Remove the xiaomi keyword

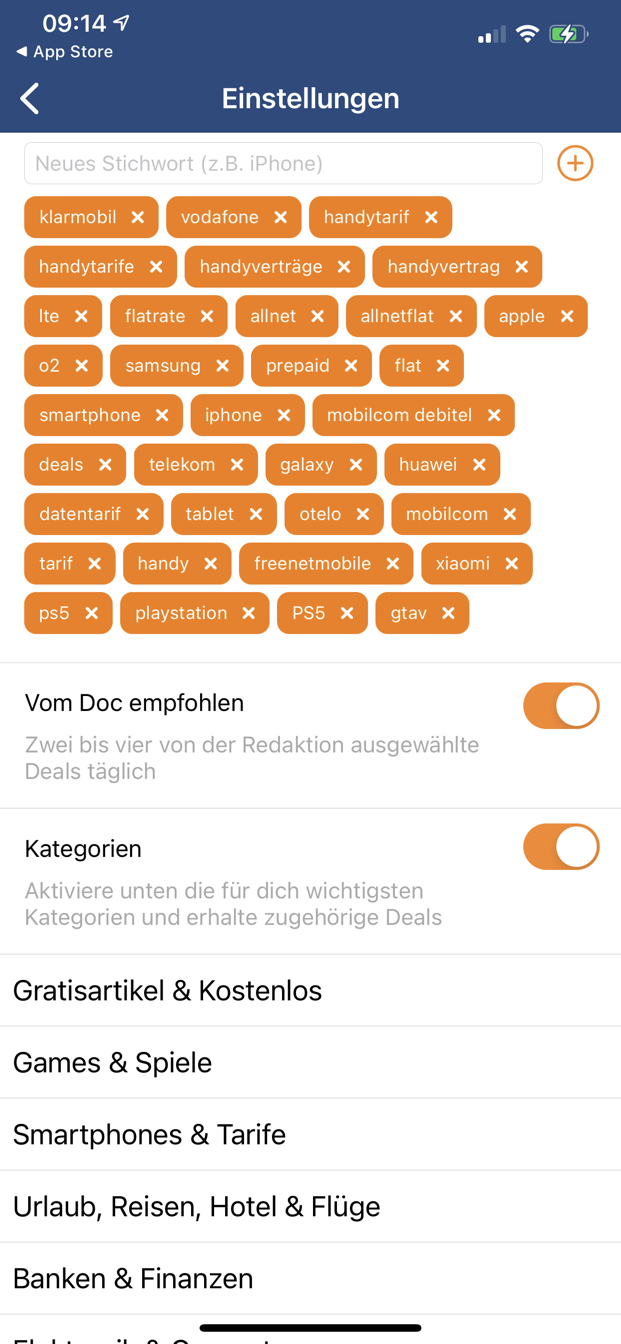[512, 564]
